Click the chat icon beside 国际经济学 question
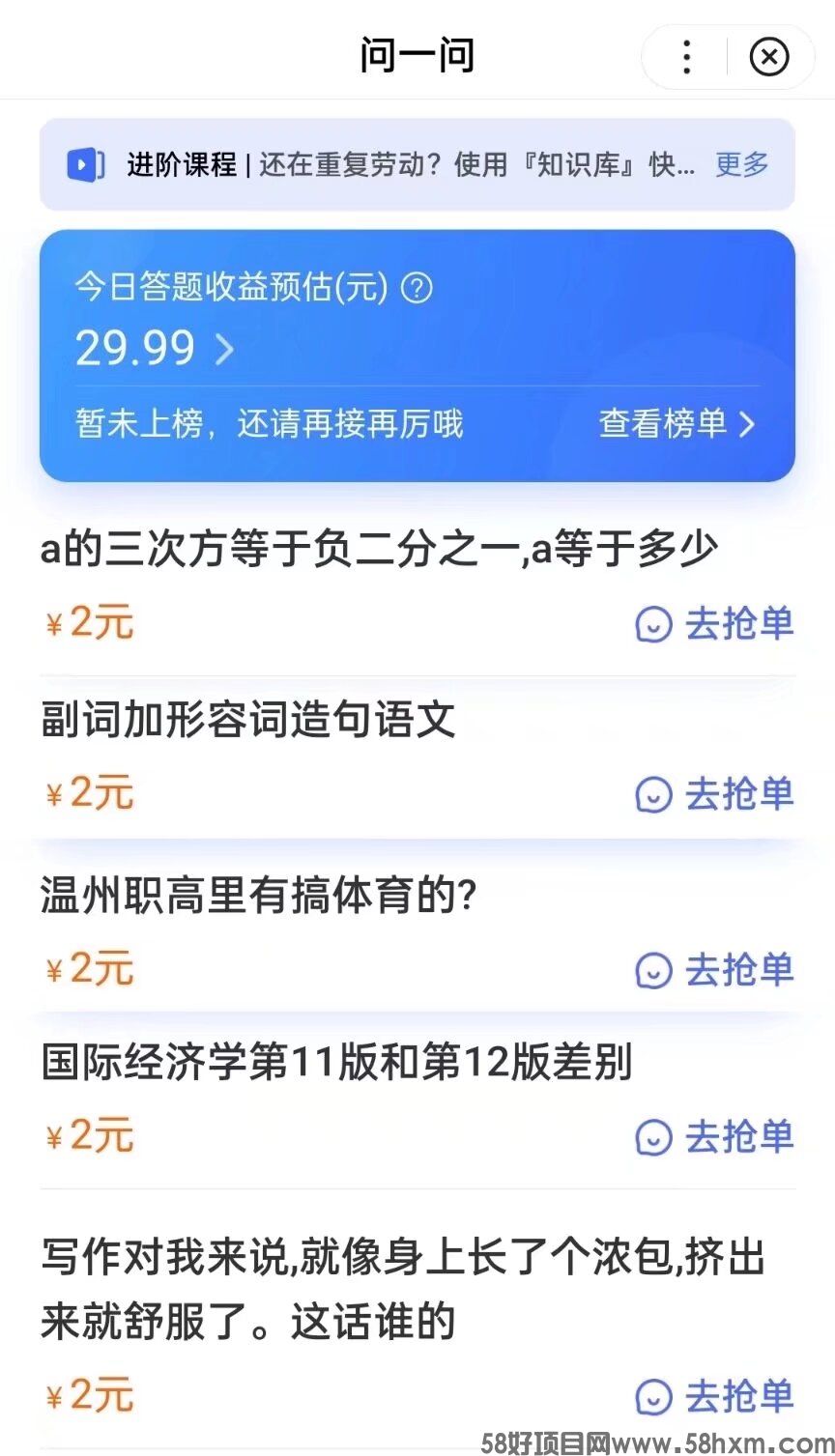This screenshot has height=1456, width=835. tap(653, 1138)
